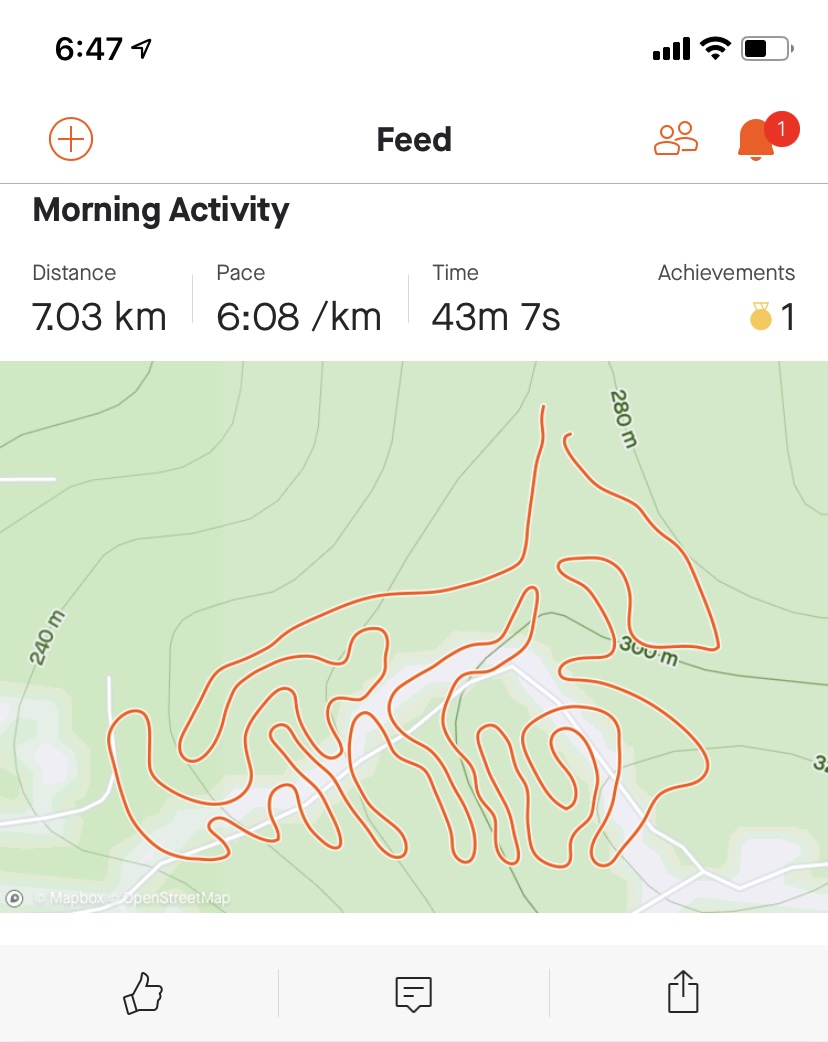
Task: Share the Morning Activity
Action: pyautogui.click(x=683, y=993)
